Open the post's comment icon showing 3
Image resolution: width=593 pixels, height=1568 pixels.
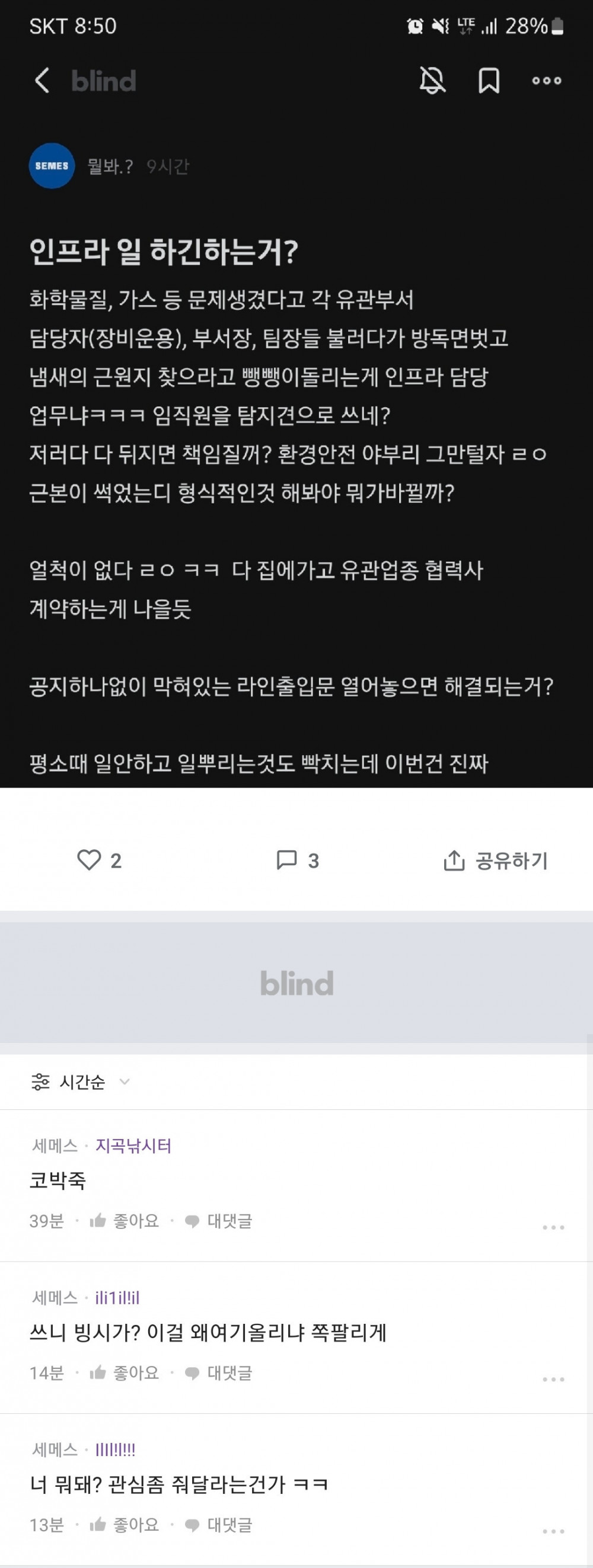coord(288,860)
